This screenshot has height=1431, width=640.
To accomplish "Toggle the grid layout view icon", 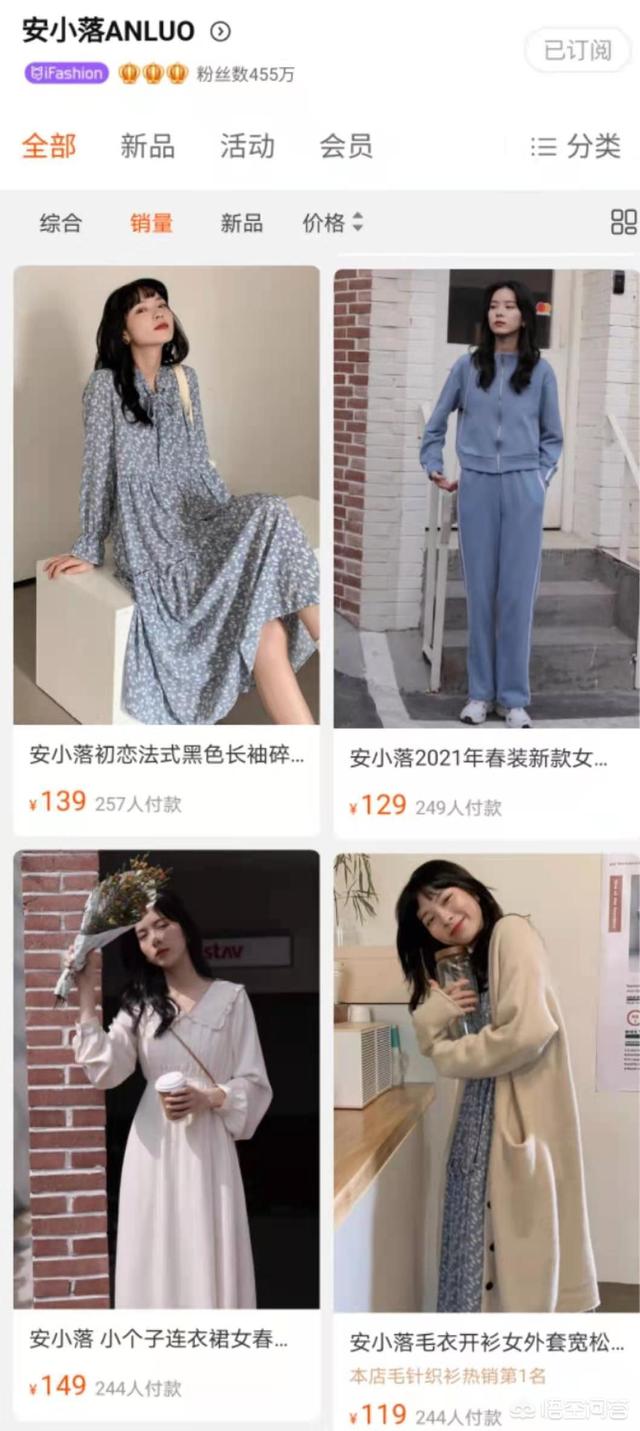I will (x=623, y=222).
